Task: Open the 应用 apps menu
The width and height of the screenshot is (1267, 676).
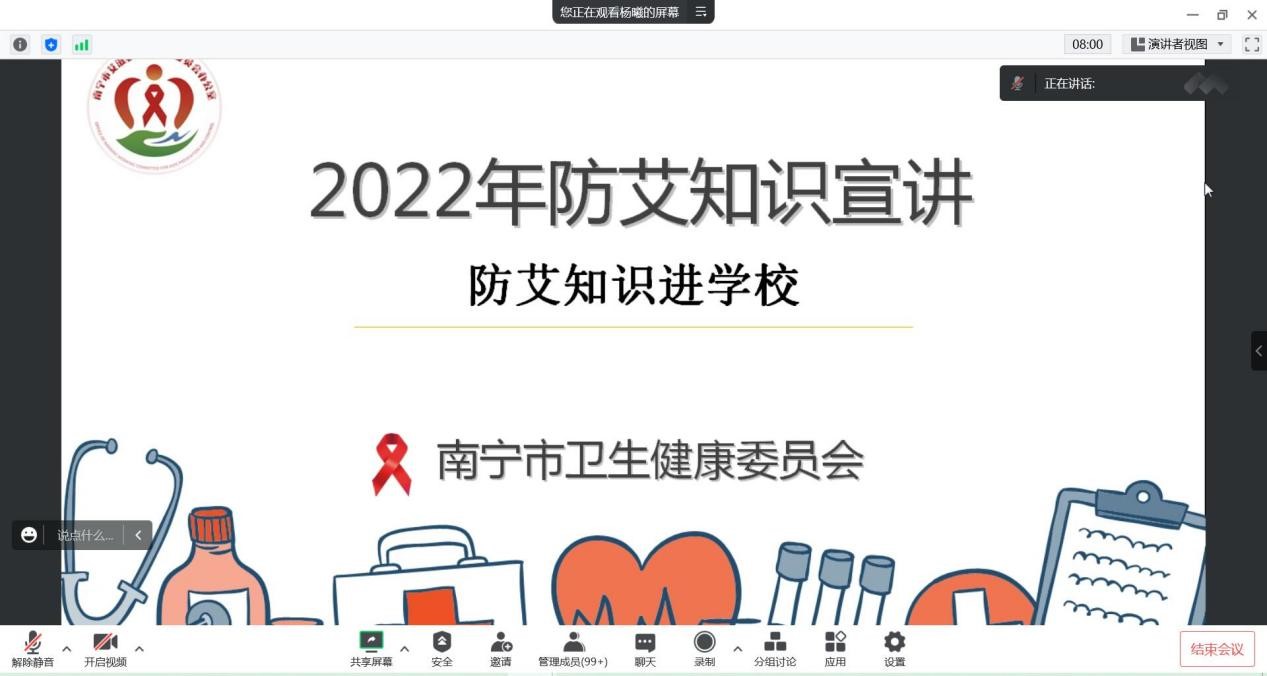Action: pos(835,649)
